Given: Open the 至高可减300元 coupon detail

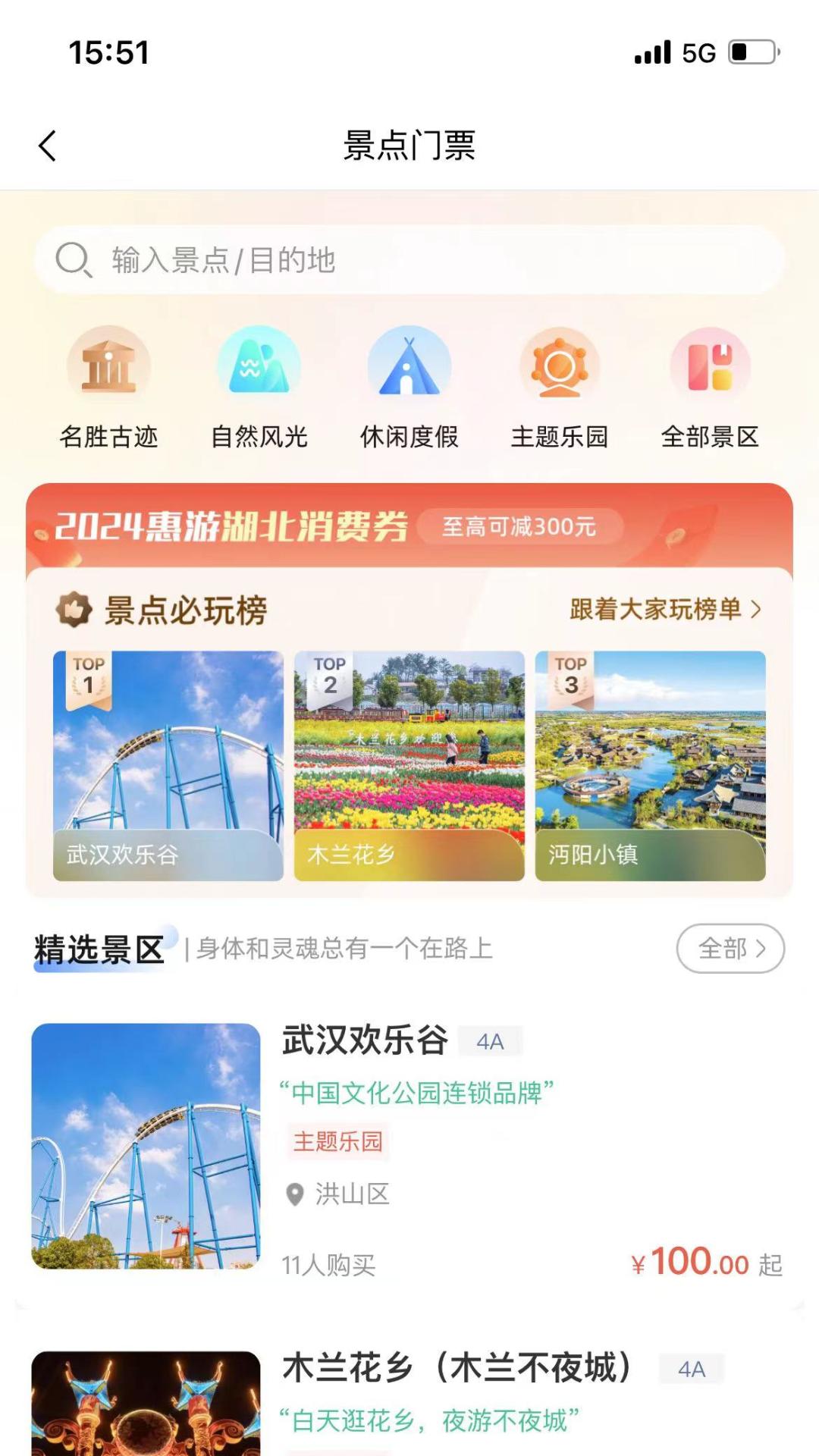Looking at the screenshot, I should 520,526.
